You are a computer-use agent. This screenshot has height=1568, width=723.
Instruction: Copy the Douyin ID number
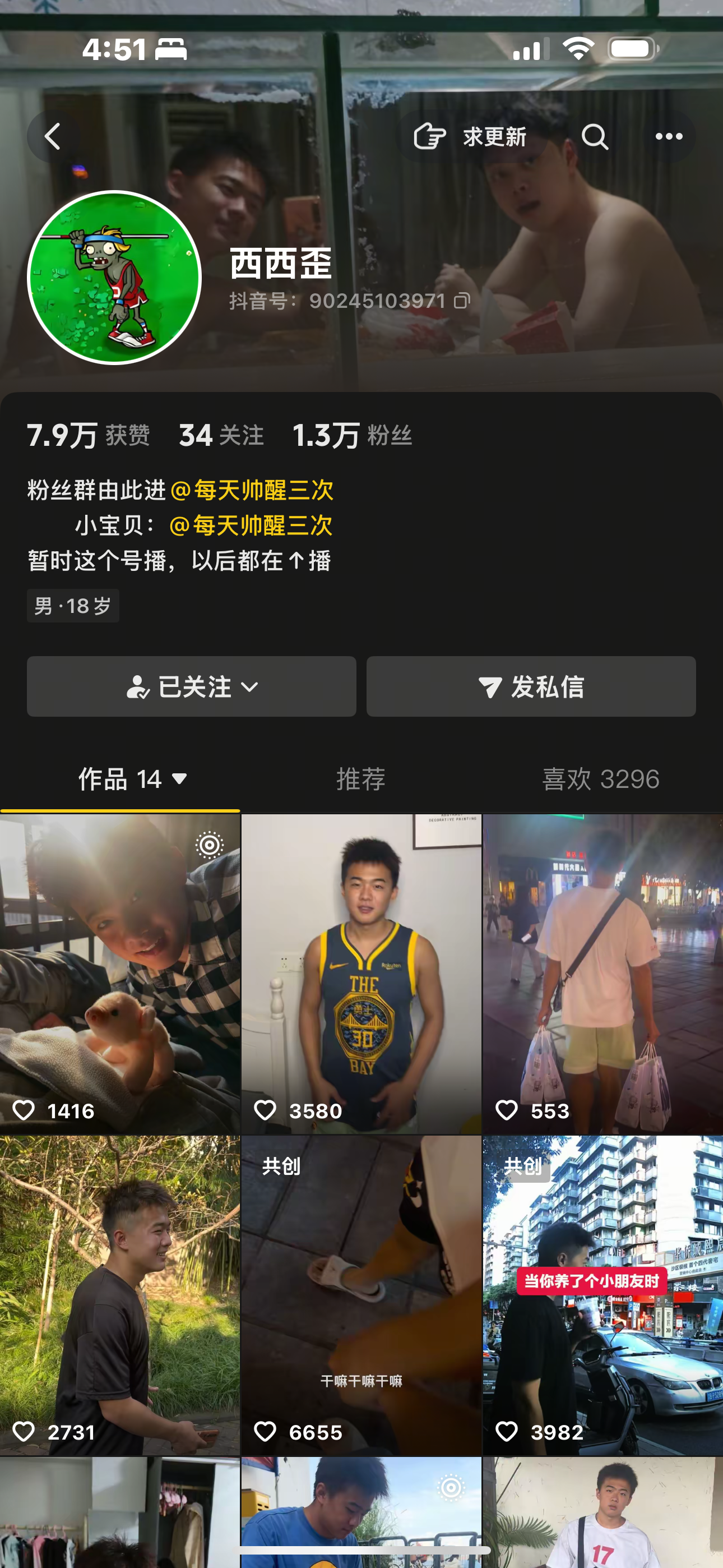point(462,301)
